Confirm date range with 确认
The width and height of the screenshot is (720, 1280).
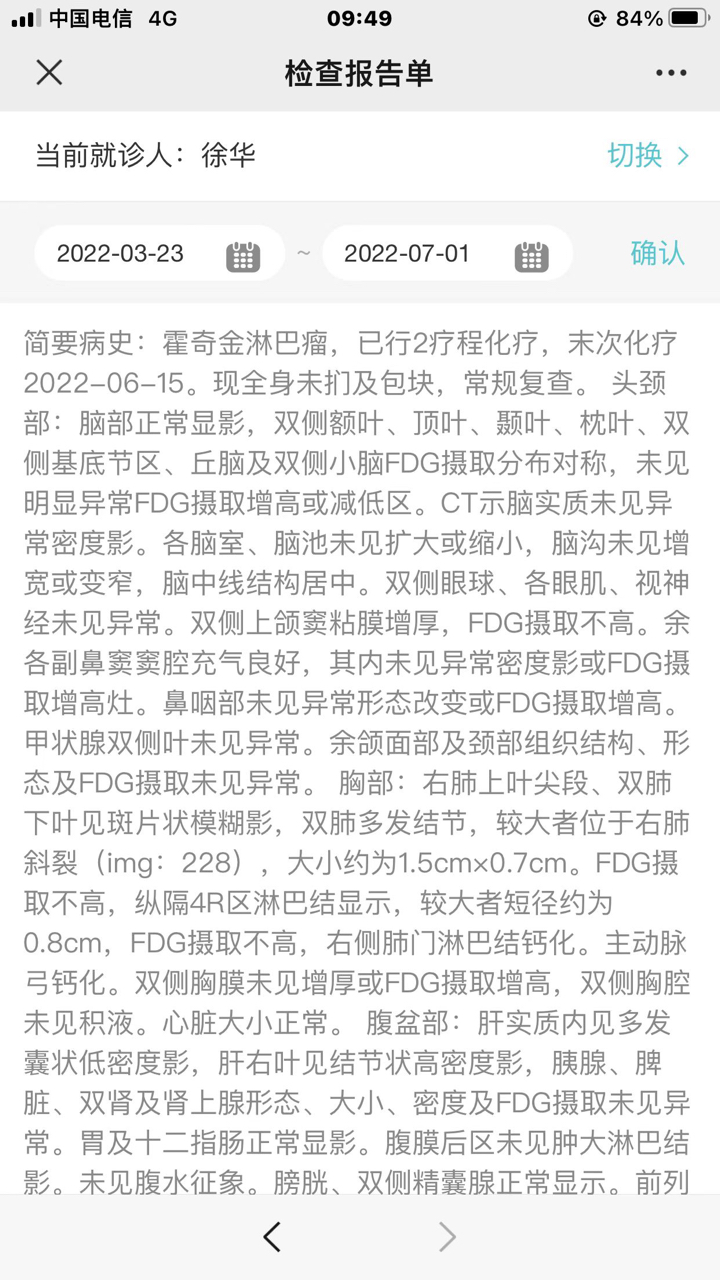pos(657,253)
